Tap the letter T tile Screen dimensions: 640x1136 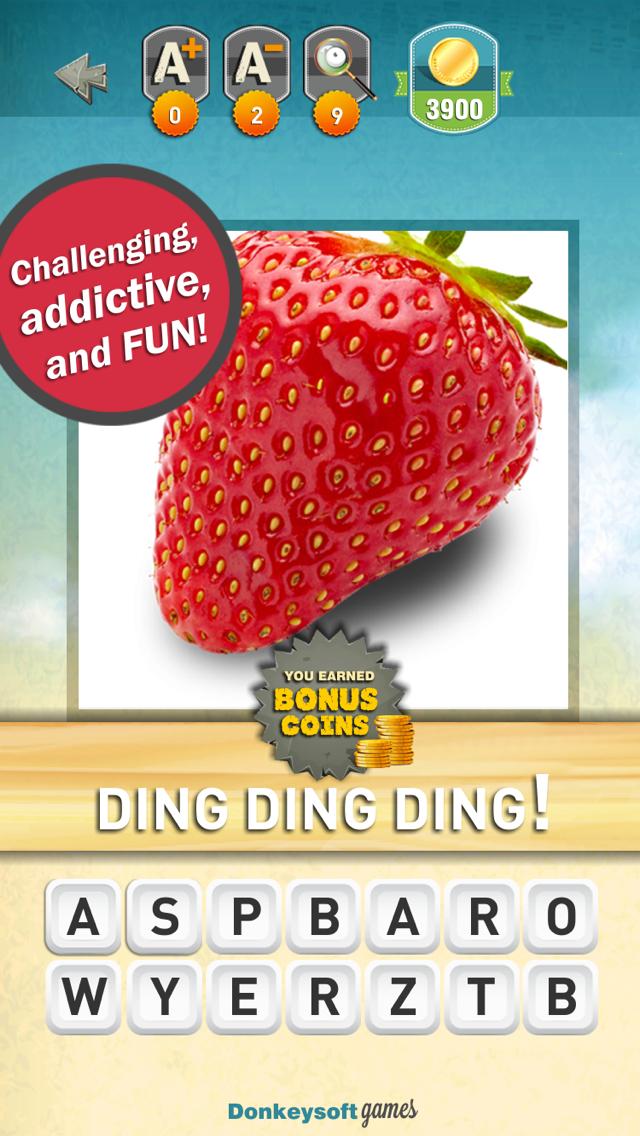[481, 998]
